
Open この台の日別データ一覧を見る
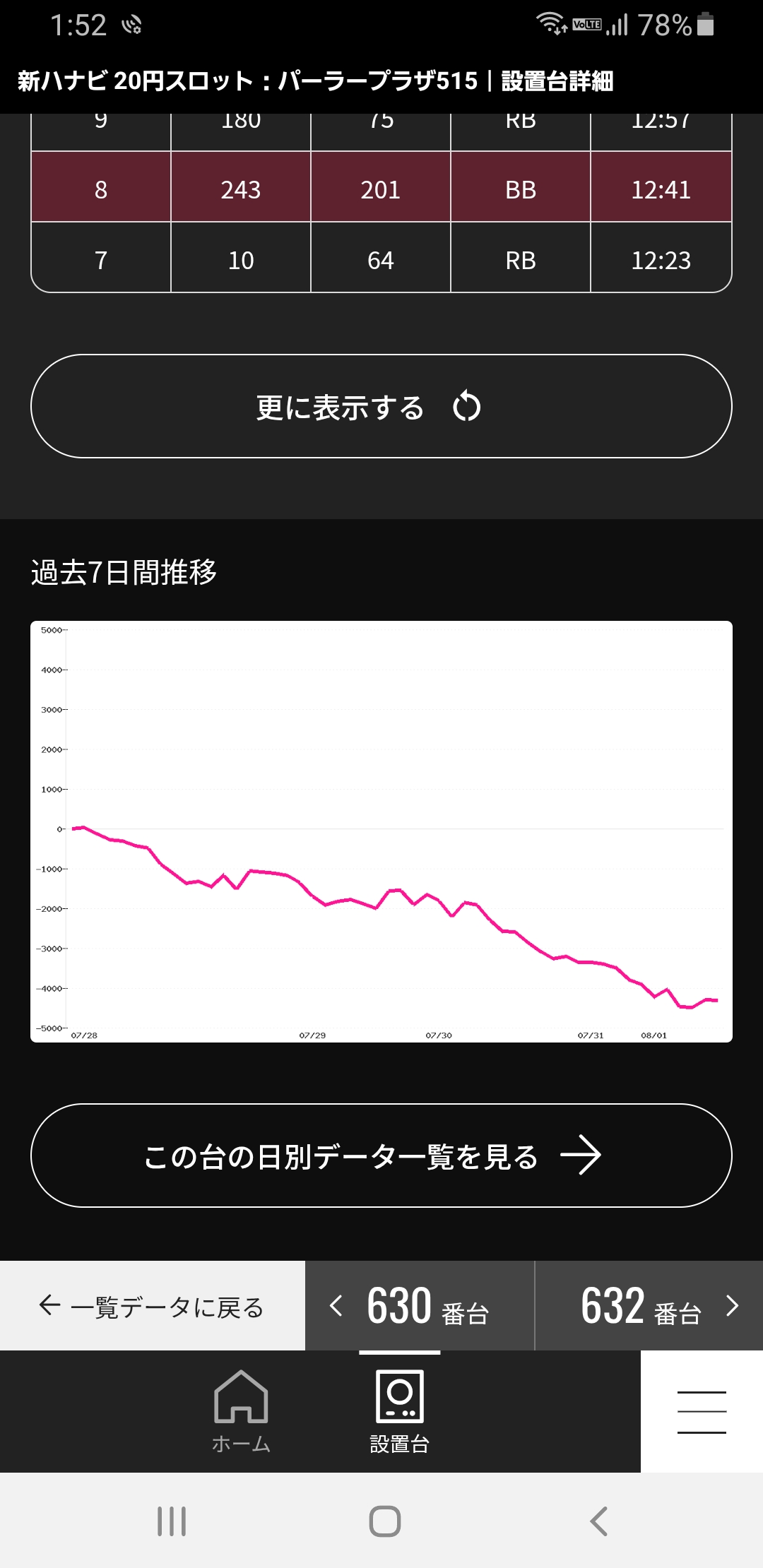click(381, 1156)
